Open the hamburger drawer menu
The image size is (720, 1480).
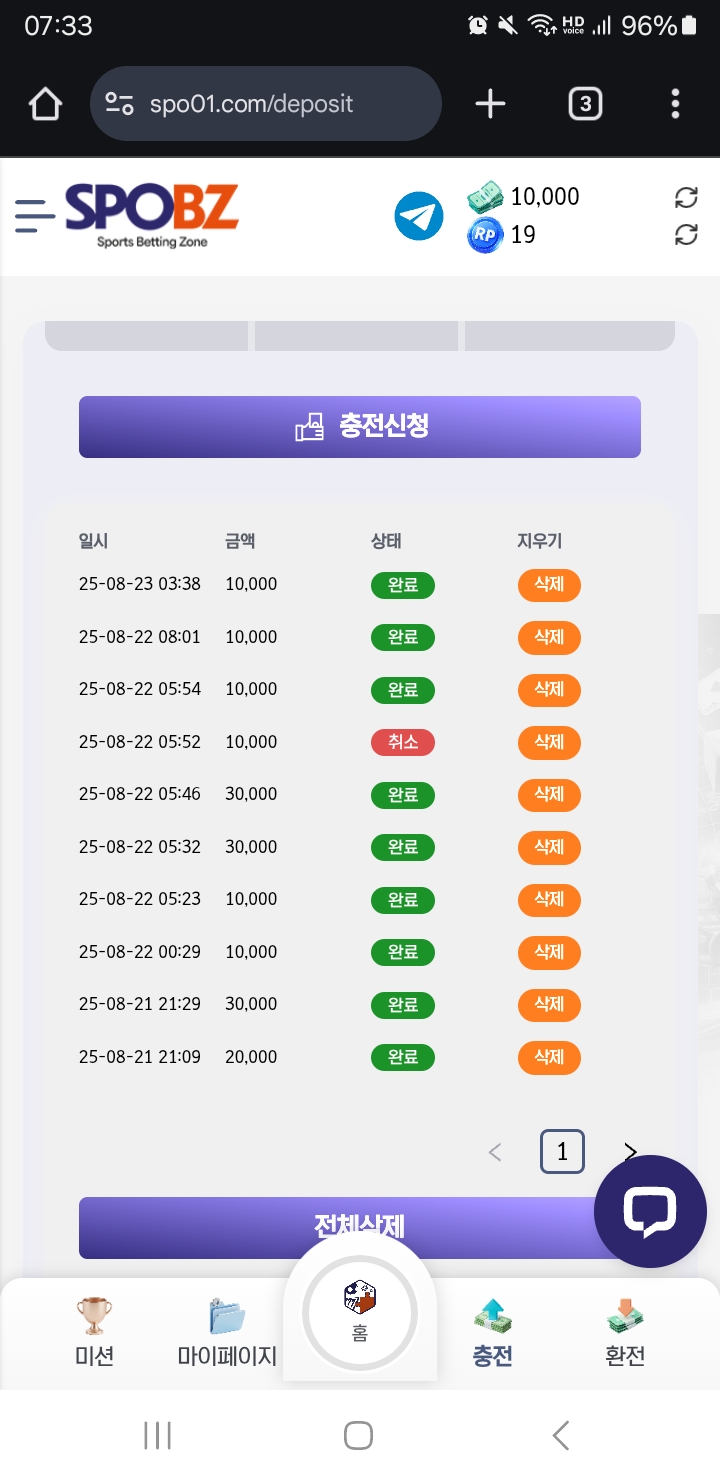(x=34, y=216)
